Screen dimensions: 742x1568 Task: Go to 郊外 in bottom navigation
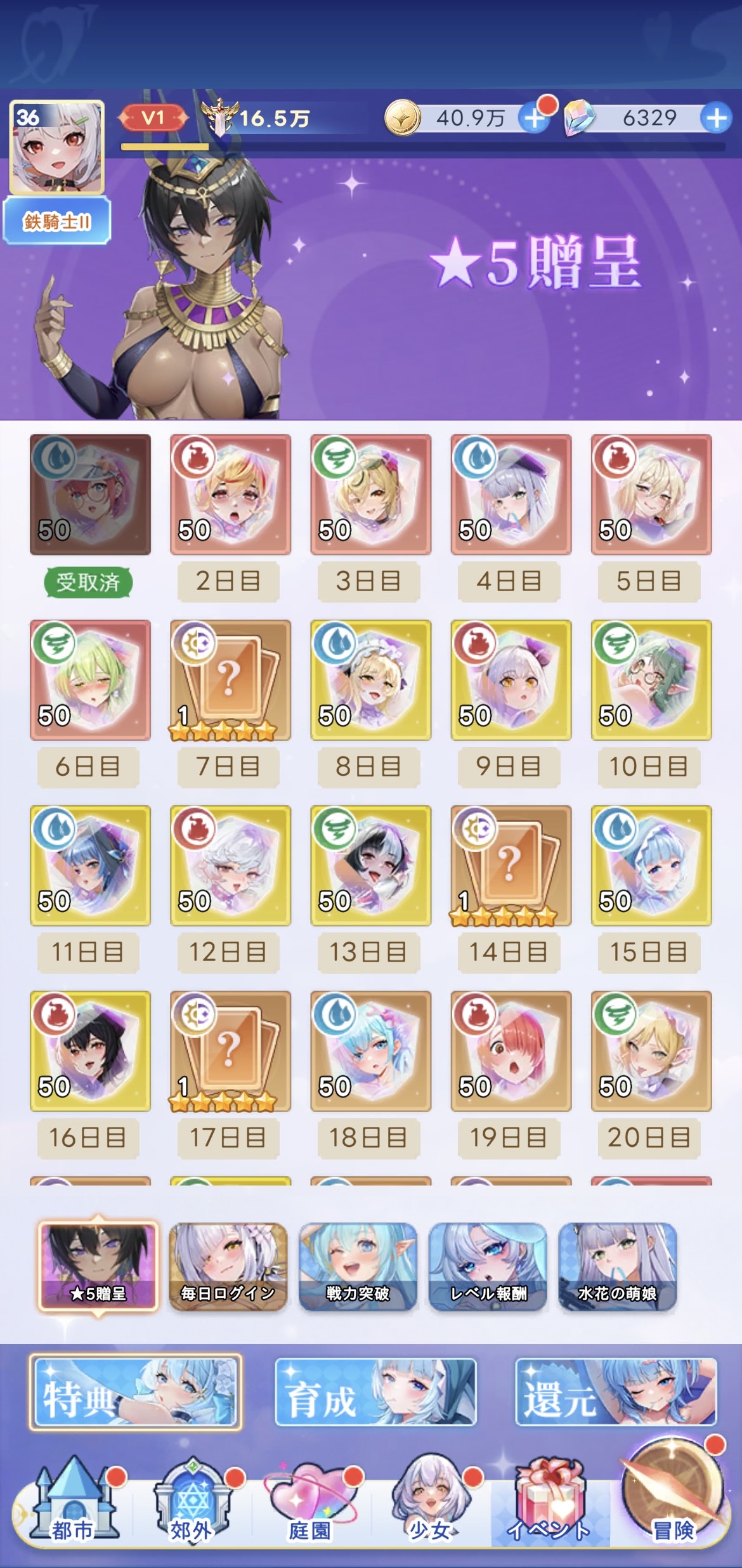[x=192, y=1503]
